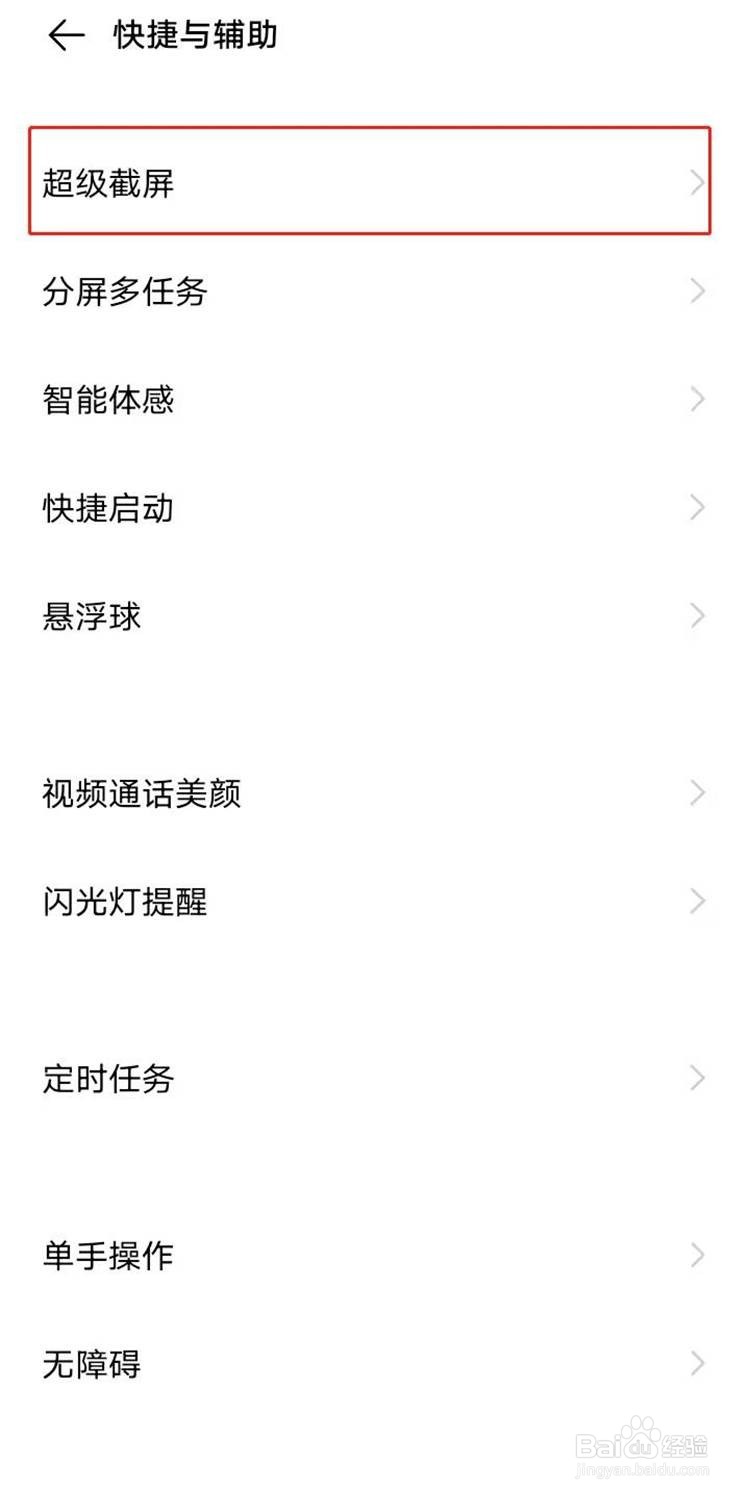The width and height of the screenshot is (750, 1496).
Task: Expand the chevron next to 无障碍
Action: (697, 1362)
